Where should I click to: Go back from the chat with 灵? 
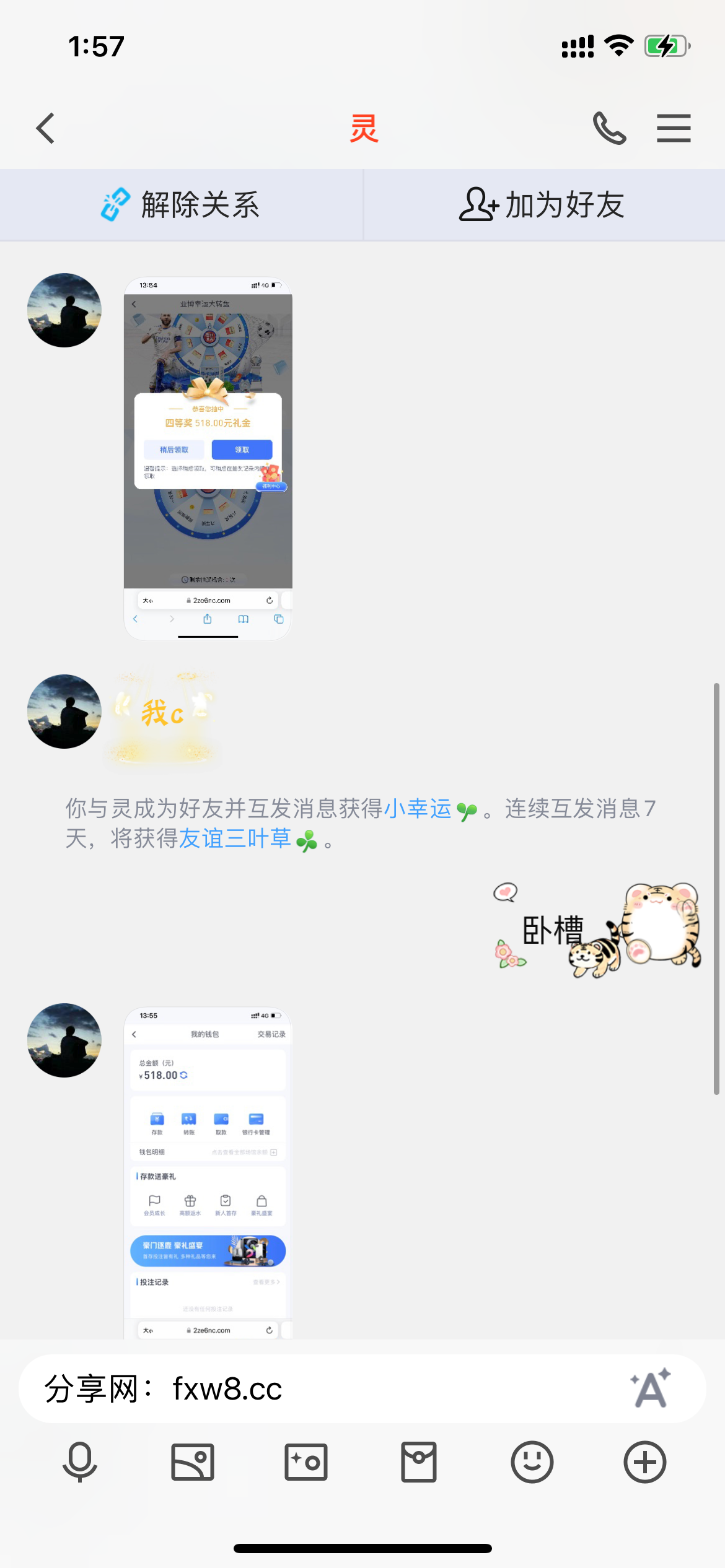click(x=46, y=129)
